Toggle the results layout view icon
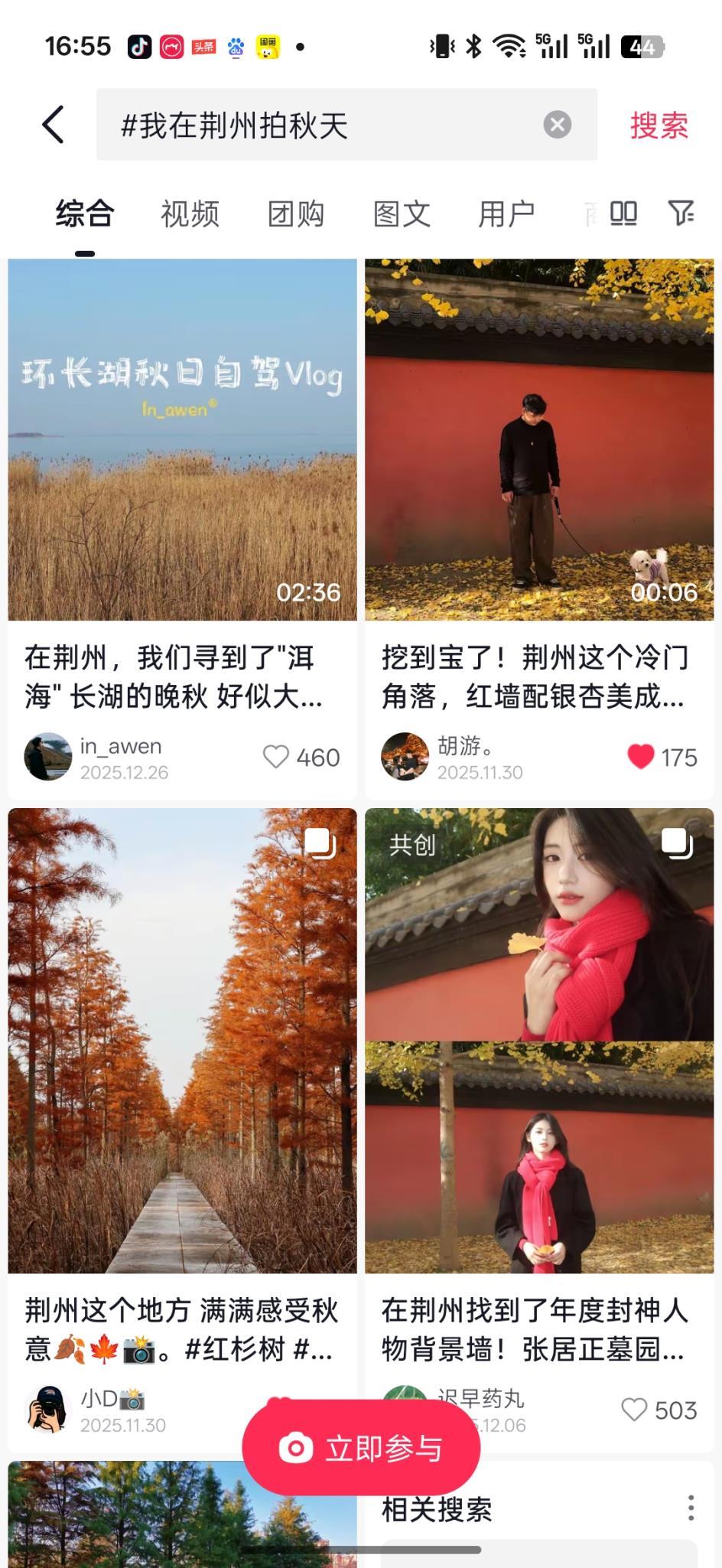 [623, 214]
